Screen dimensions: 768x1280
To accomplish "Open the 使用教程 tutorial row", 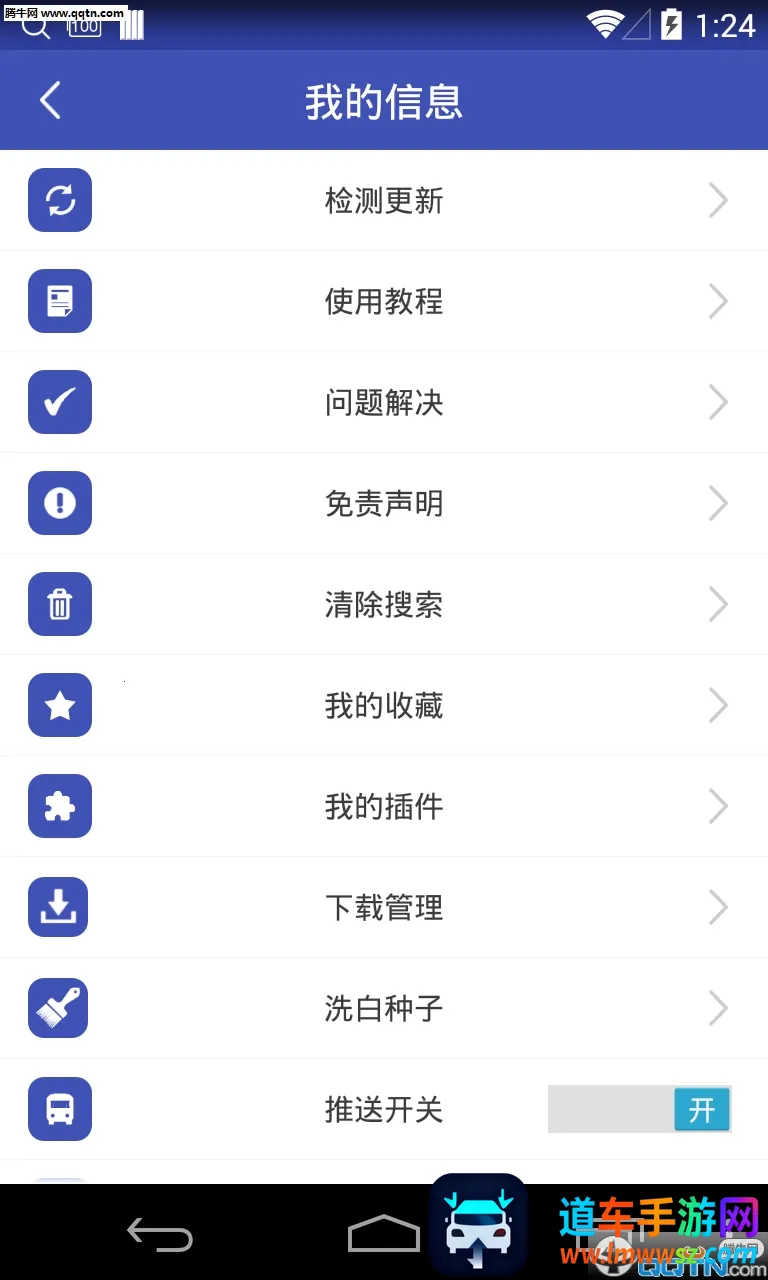I will (384, 302).
